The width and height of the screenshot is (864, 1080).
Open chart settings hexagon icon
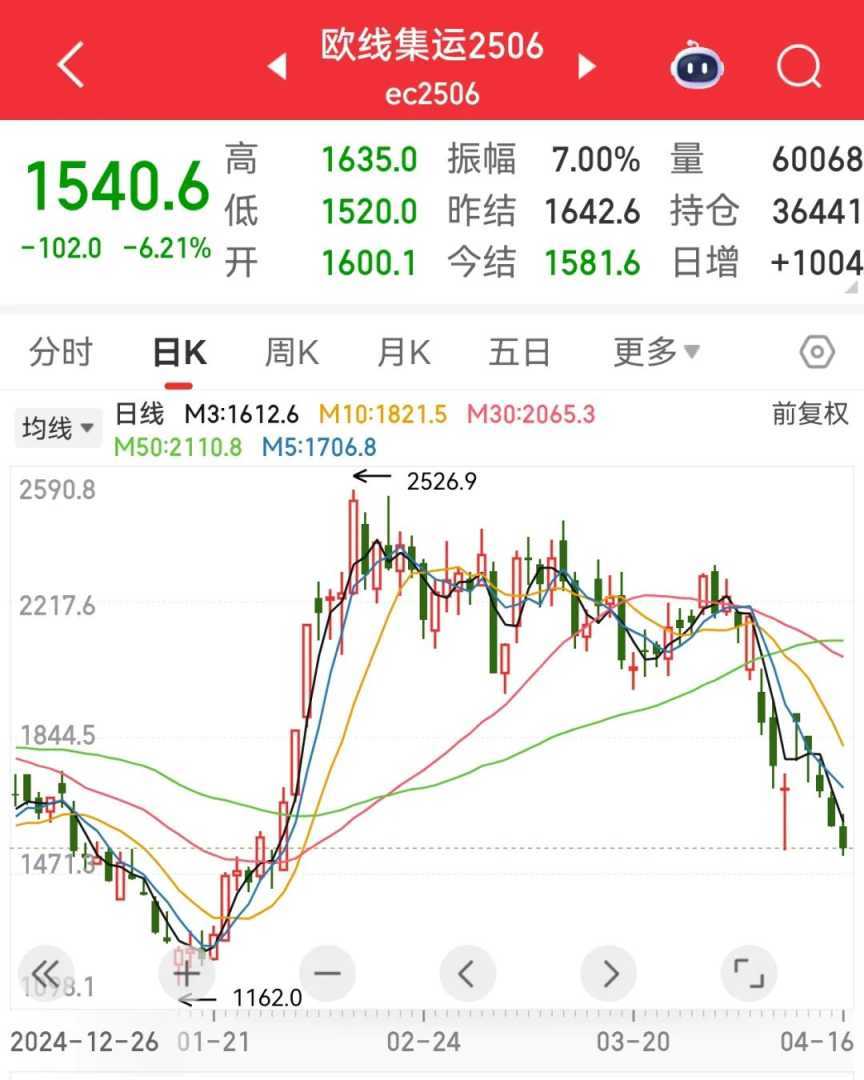point(817,352)
